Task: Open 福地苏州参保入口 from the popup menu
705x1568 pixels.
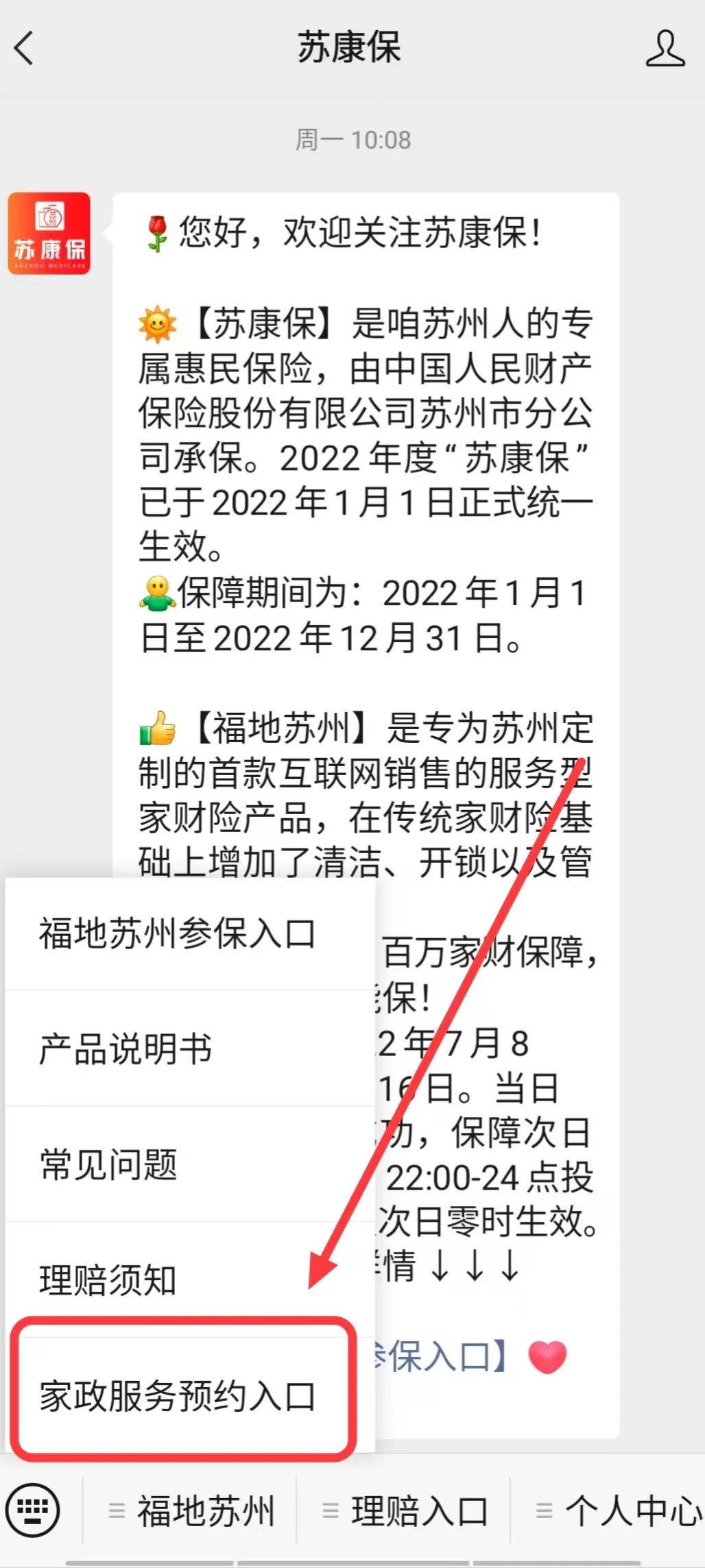Action: tap(177, 934)
